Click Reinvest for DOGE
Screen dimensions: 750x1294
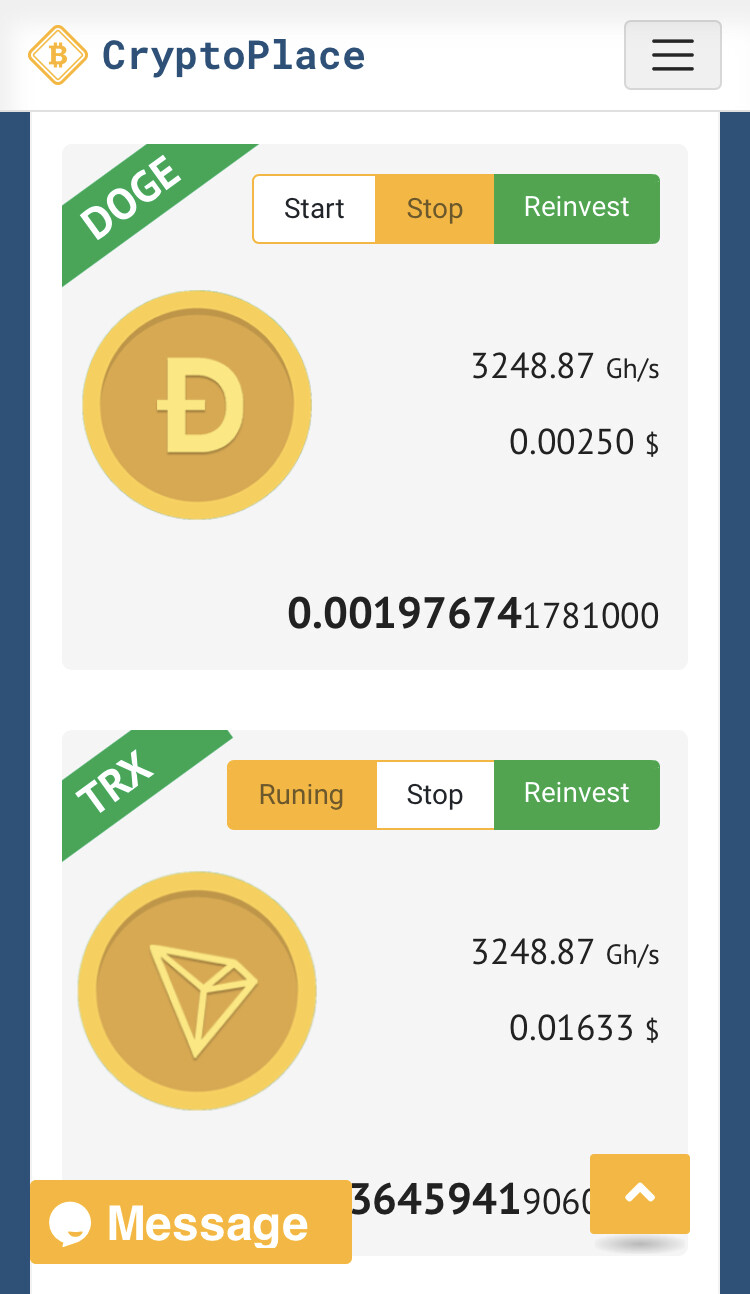[576, 209]
